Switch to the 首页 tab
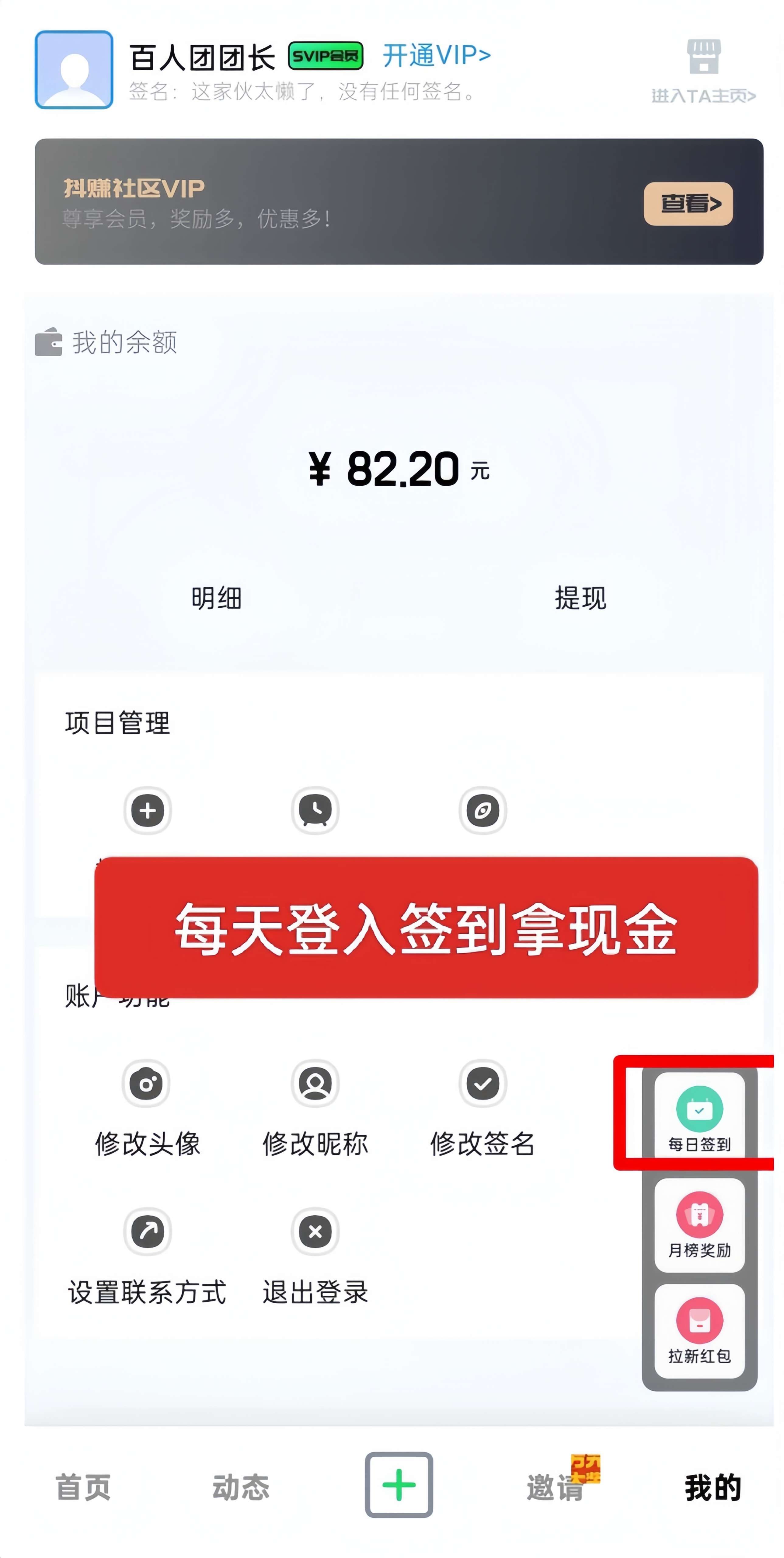The width and height of the screenshot is (784, 1558). point(83,1487)
